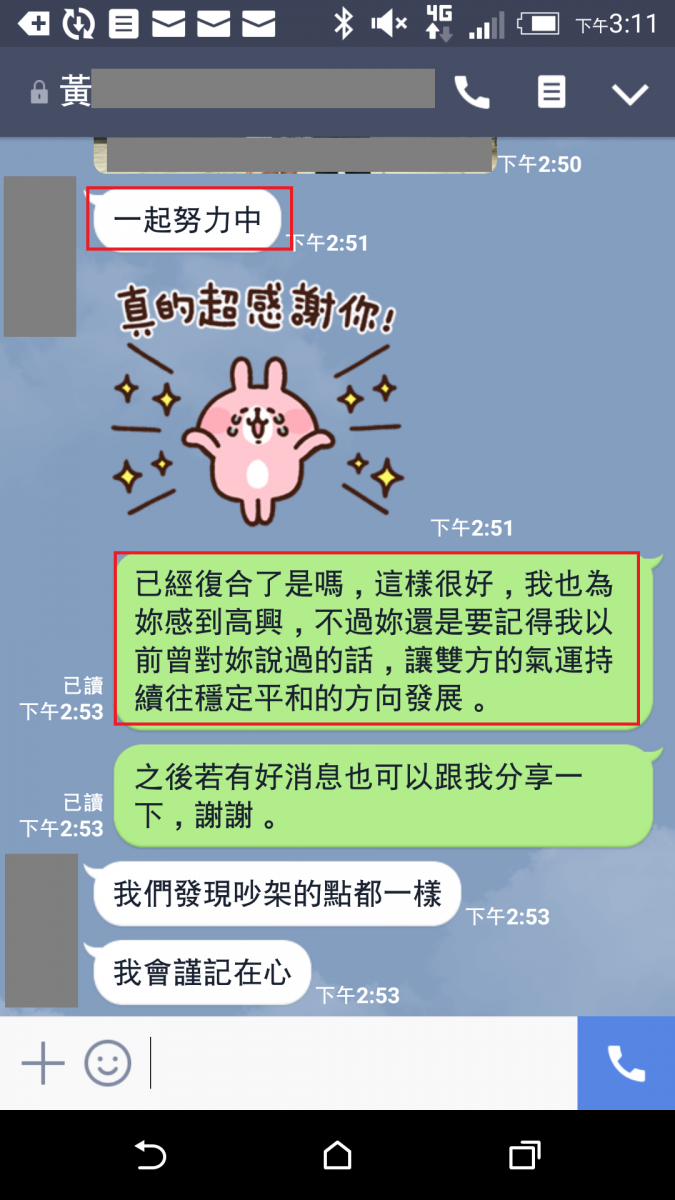Tap the system back button

pos(150,1156)
